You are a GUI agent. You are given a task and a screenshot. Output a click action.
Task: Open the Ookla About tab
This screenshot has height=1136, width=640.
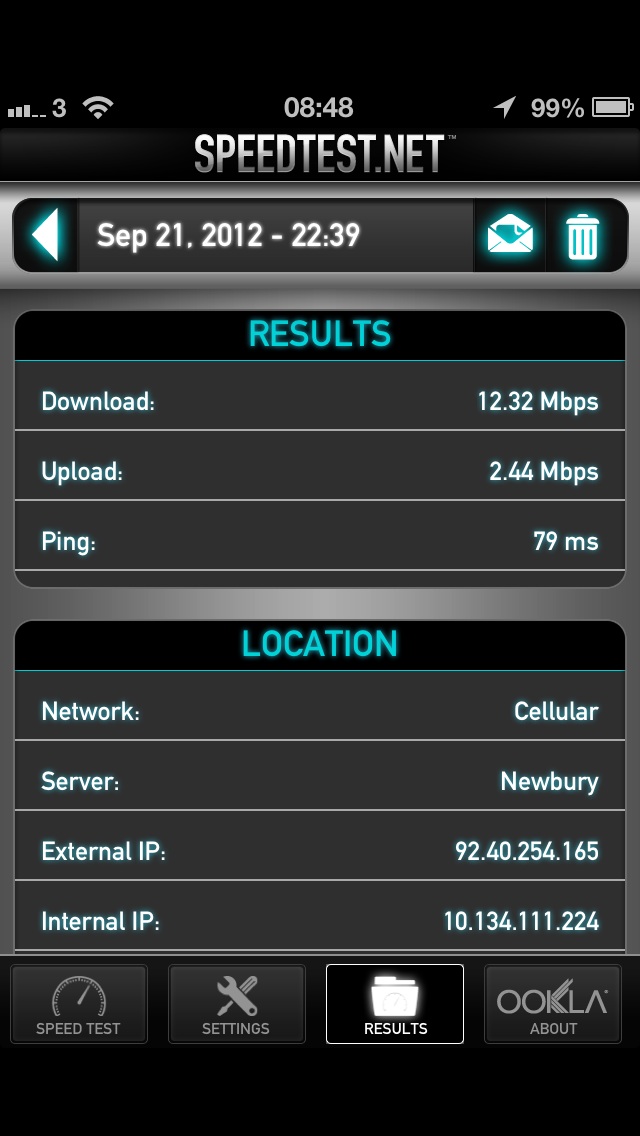[553, 1004]
